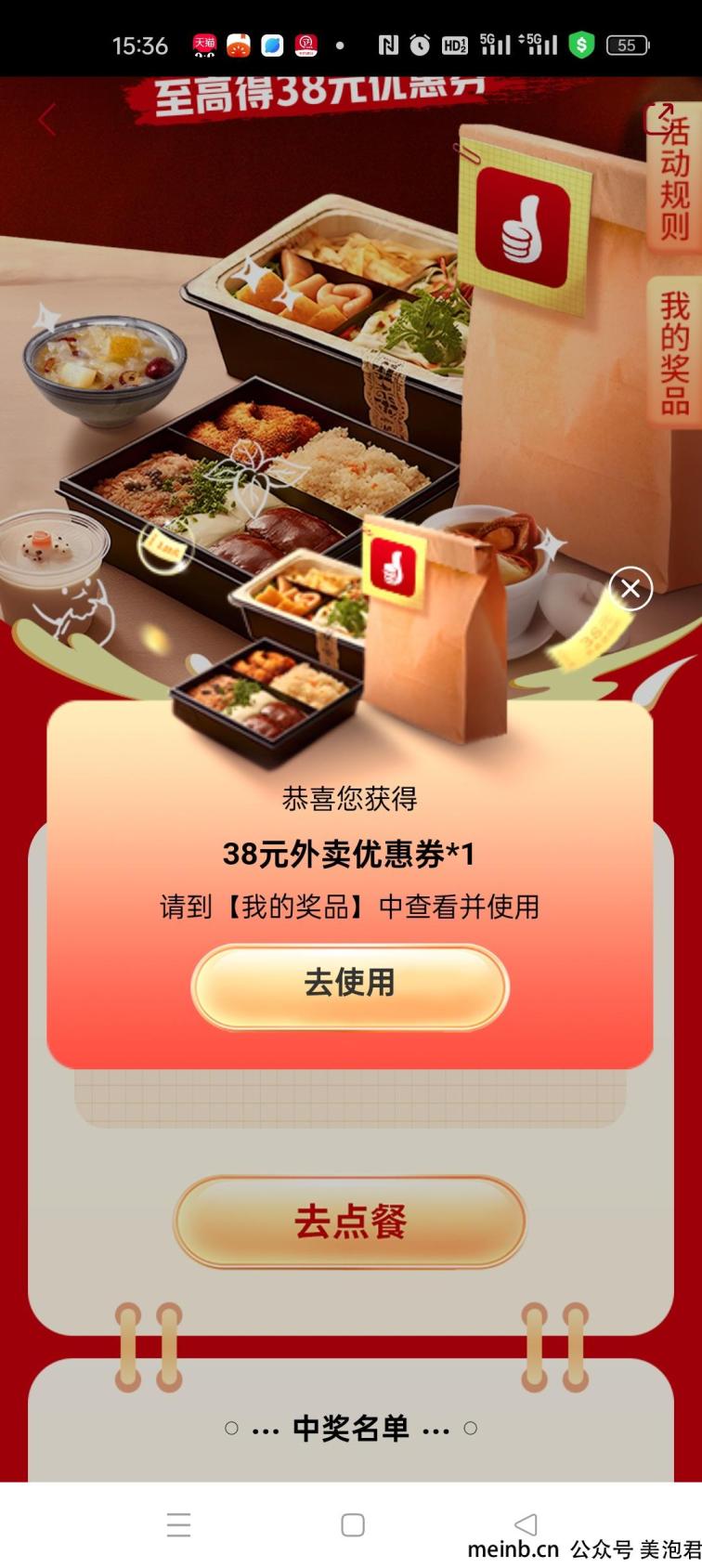
Task: Go back with the top-left arrow
Action: tap(46, 120)
